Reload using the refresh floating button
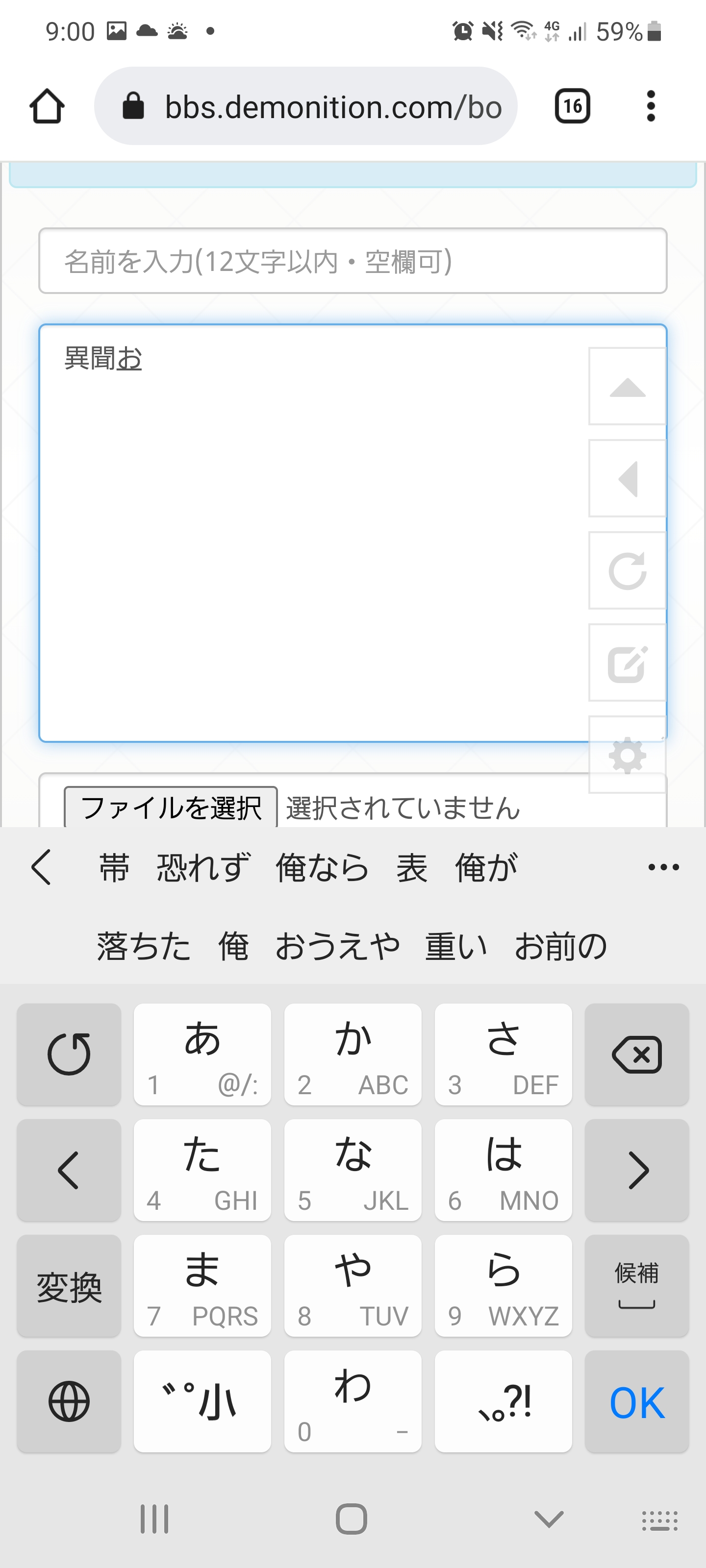Image resolution: width=706 pixels, height=1568 pixels. 627,571
